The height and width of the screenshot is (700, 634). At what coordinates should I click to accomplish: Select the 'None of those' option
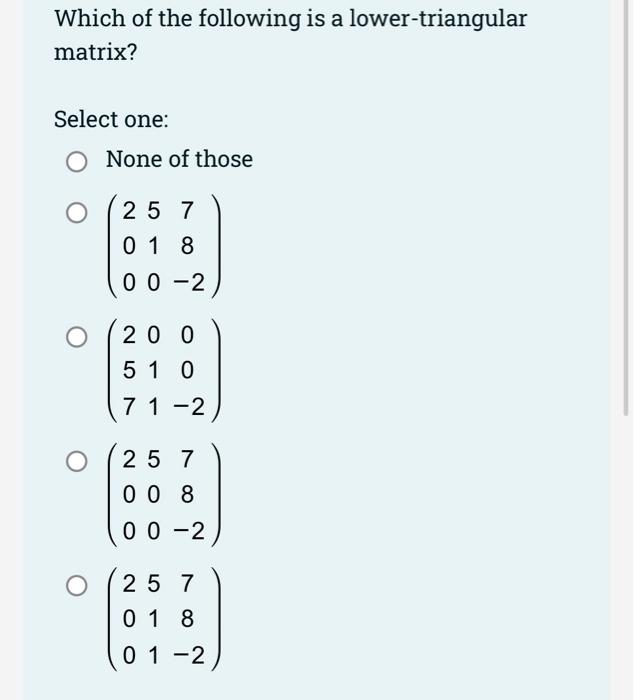coord(77,160)
